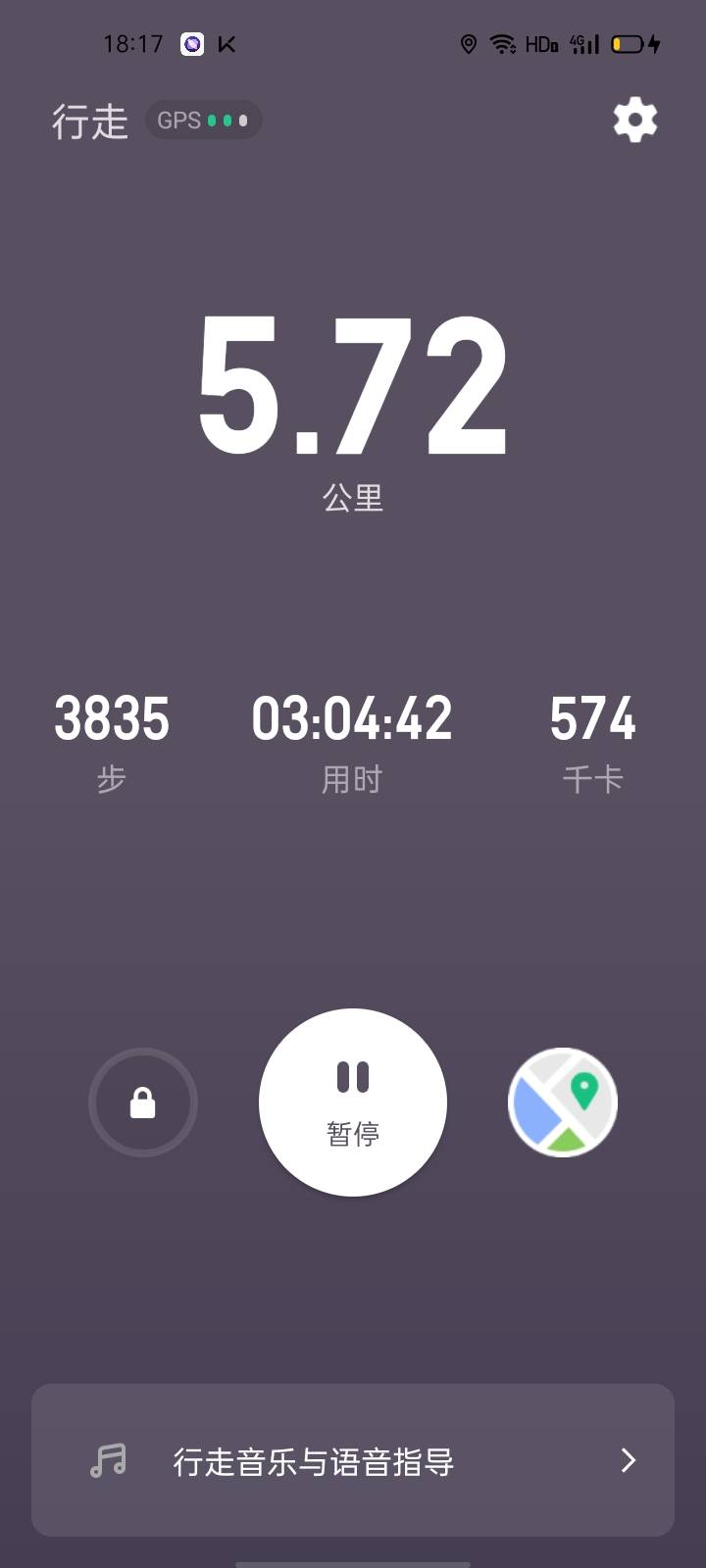The image size is (706, 1568).
Task: Tap the 574 calories value
Action: (593, 720)
